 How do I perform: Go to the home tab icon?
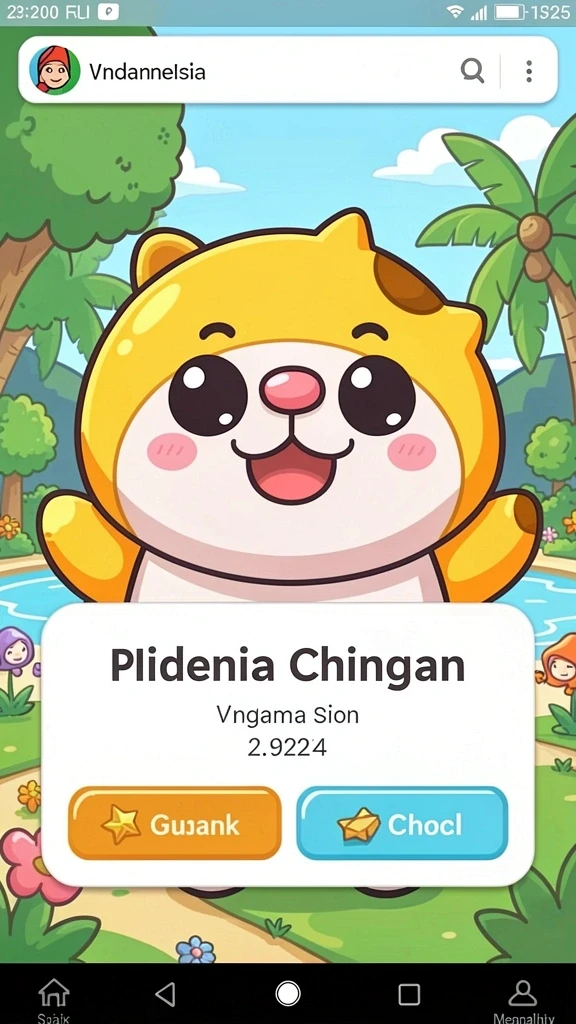54,993
